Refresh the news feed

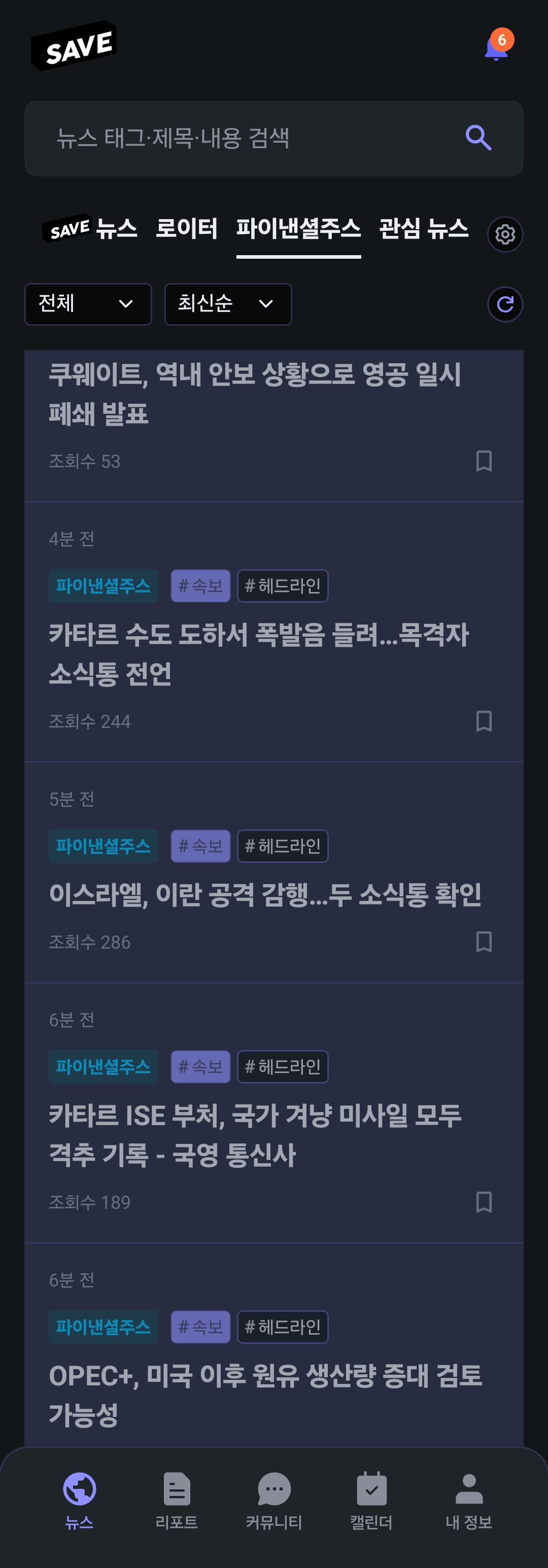coord(505,304)
